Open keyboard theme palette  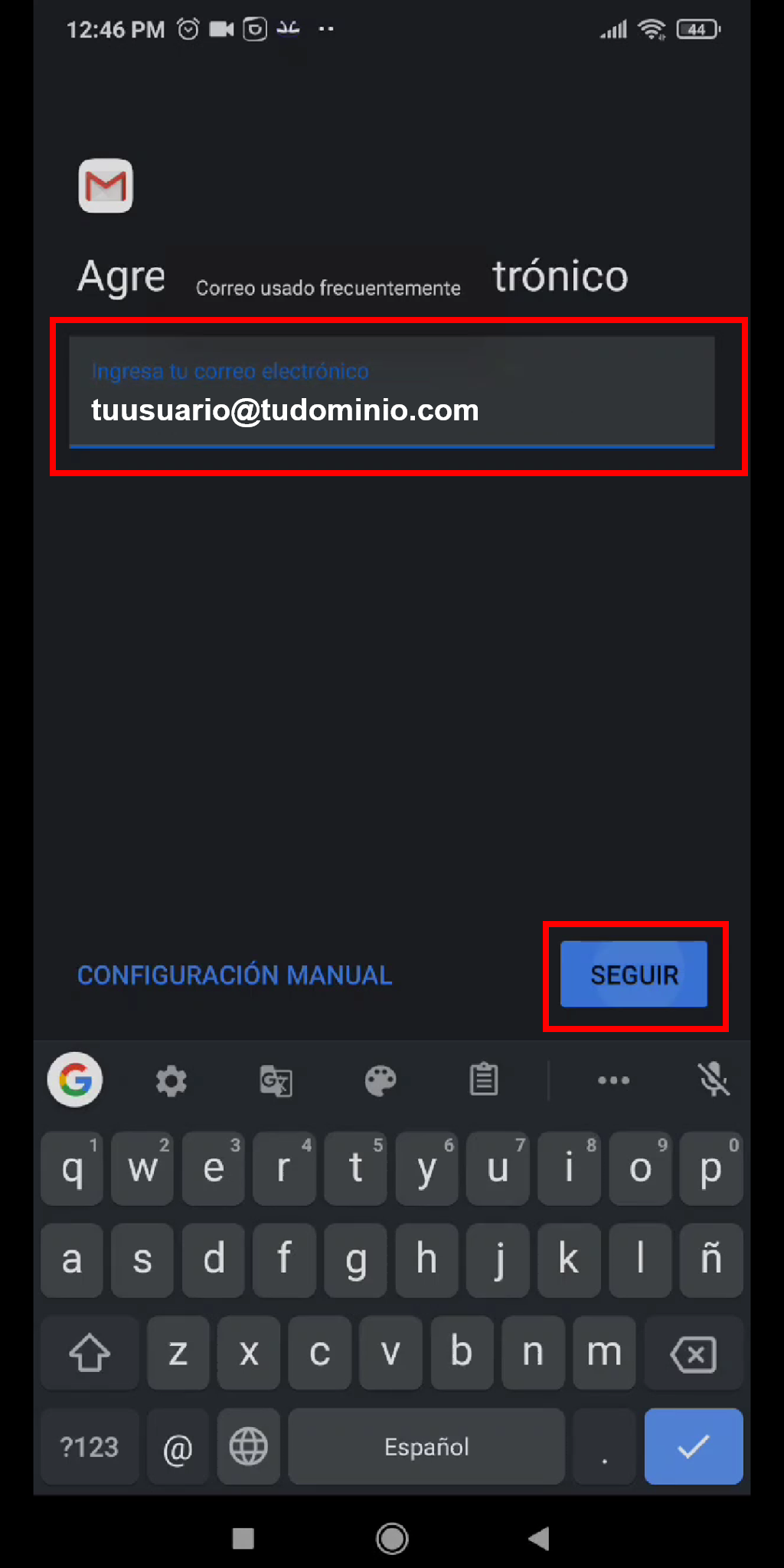pos(380,1080)
